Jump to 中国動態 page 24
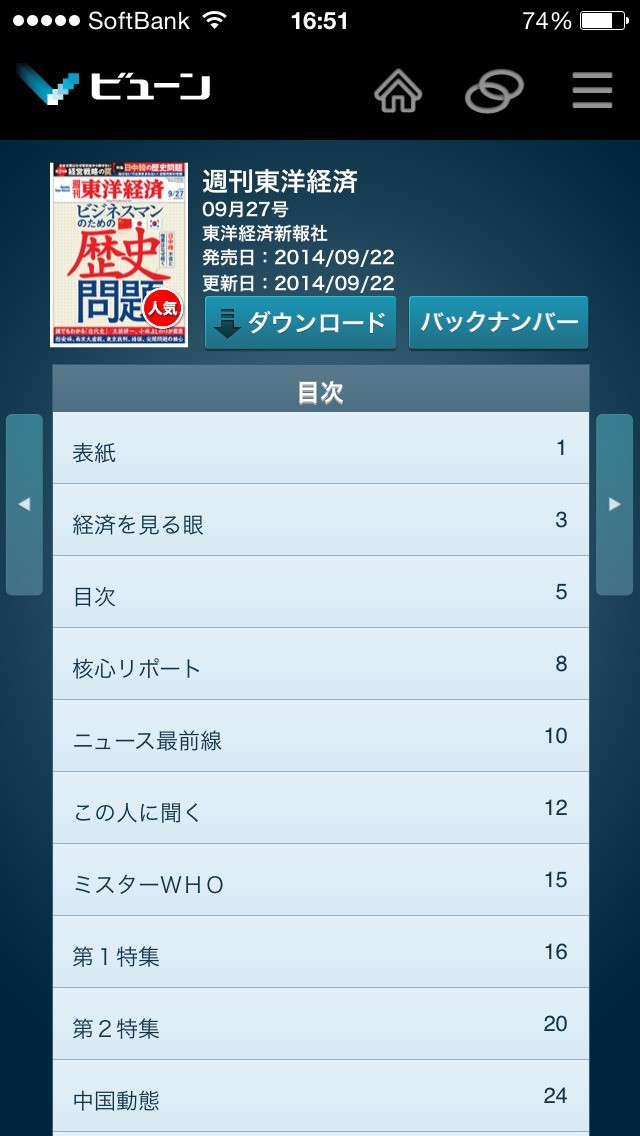640x1136 pixels. click(x=320, y=1097)
